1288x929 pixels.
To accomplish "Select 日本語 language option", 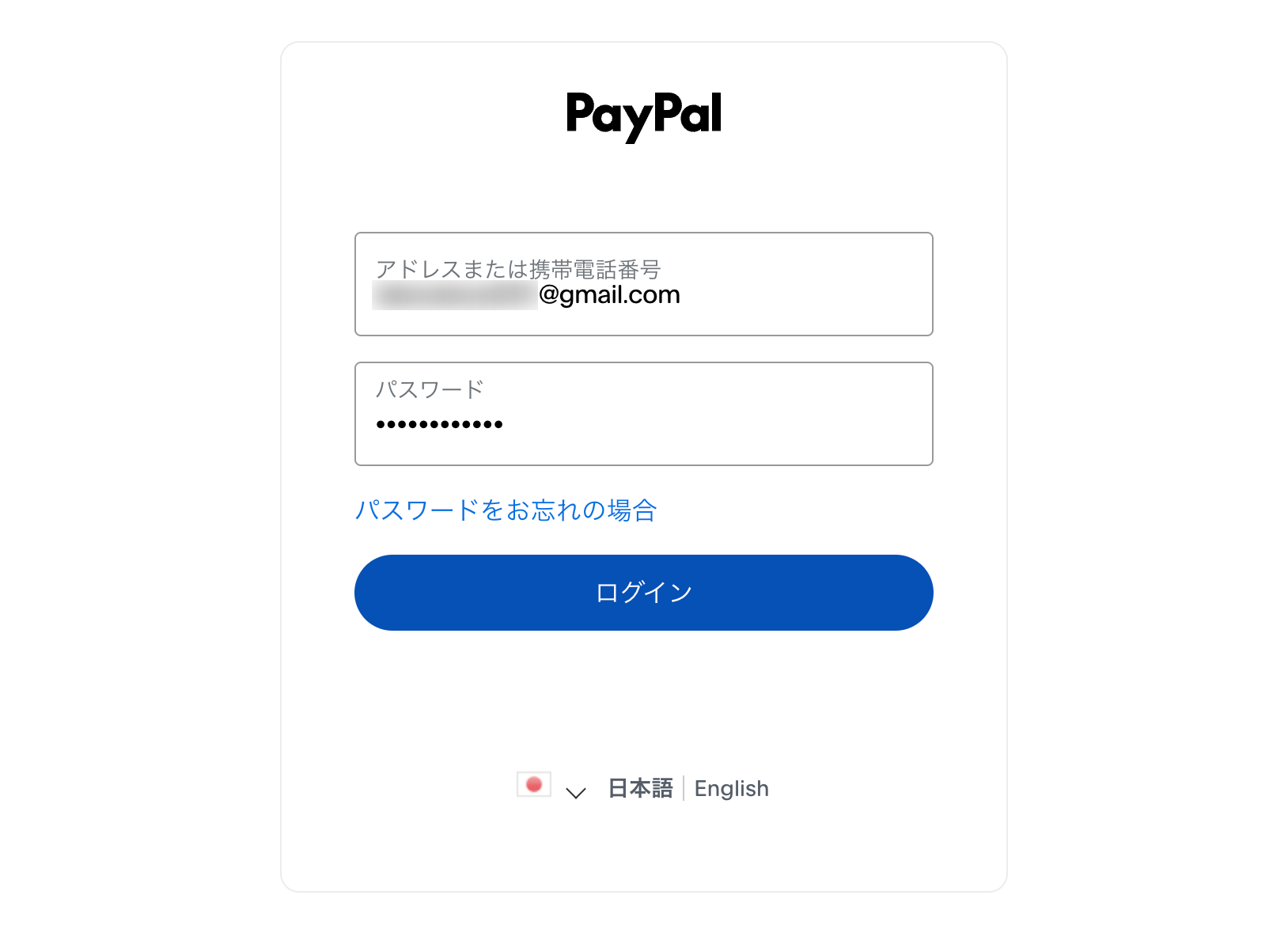I will [x=640, y=789].
